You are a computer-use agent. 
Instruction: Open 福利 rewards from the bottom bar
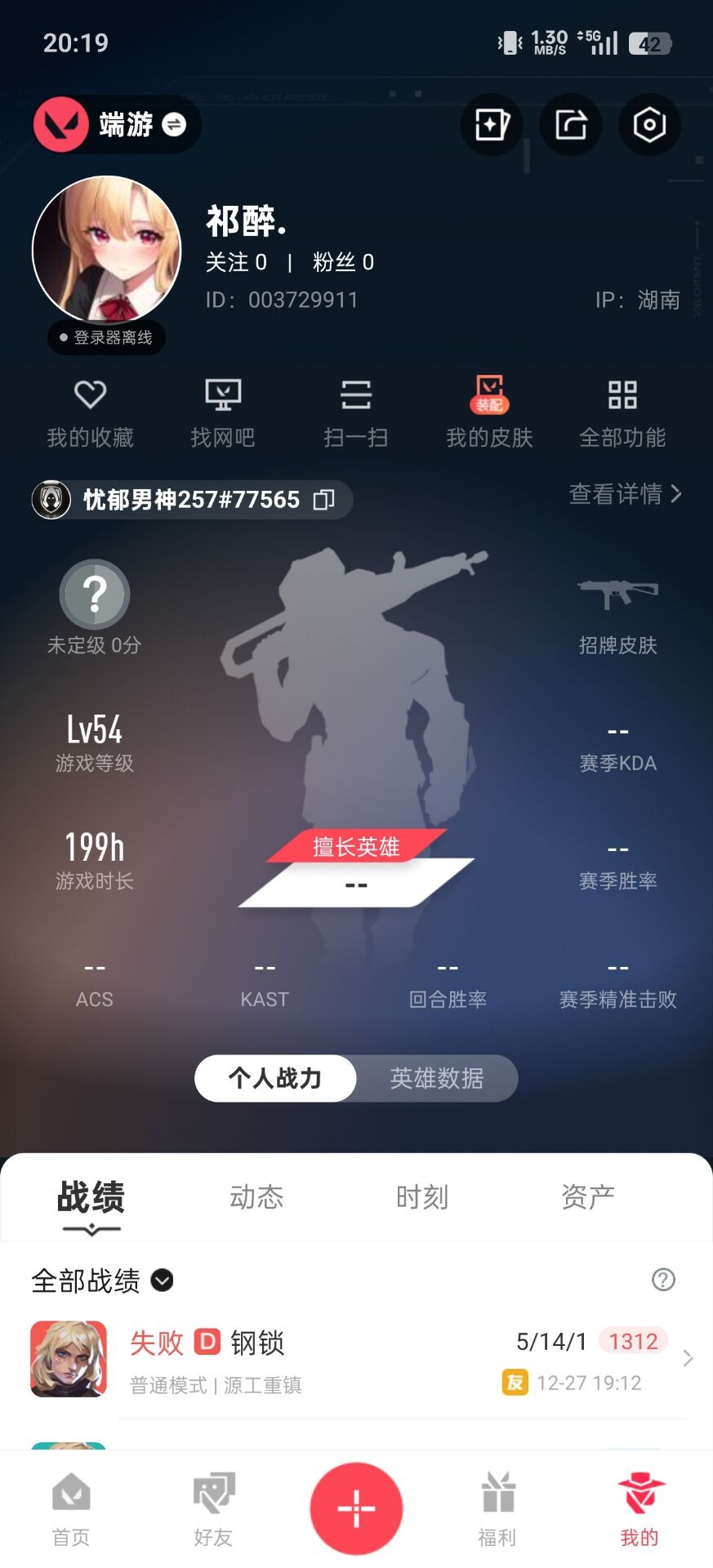497,1511
